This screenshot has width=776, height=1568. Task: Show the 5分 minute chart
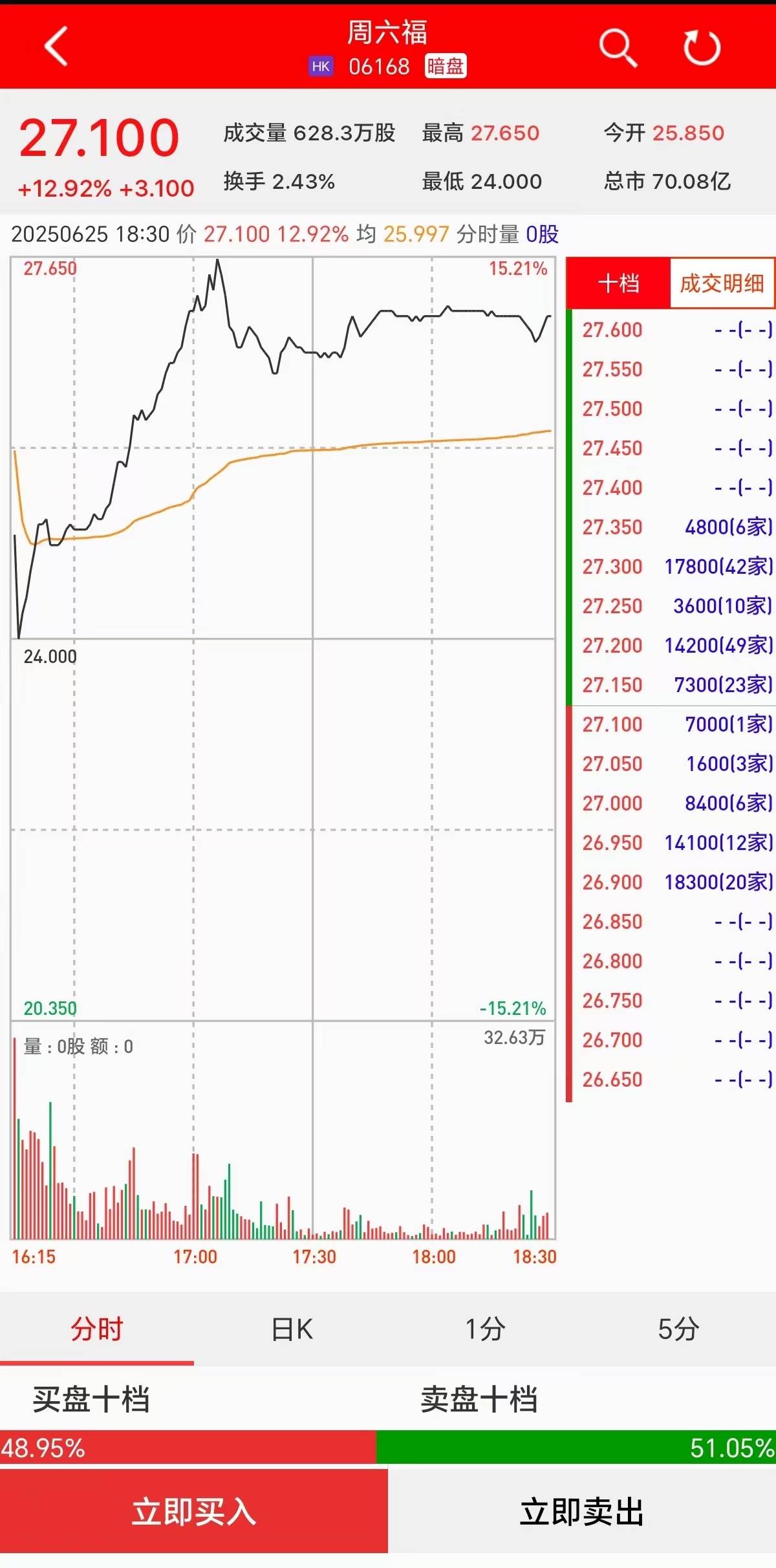point(678,1329)
